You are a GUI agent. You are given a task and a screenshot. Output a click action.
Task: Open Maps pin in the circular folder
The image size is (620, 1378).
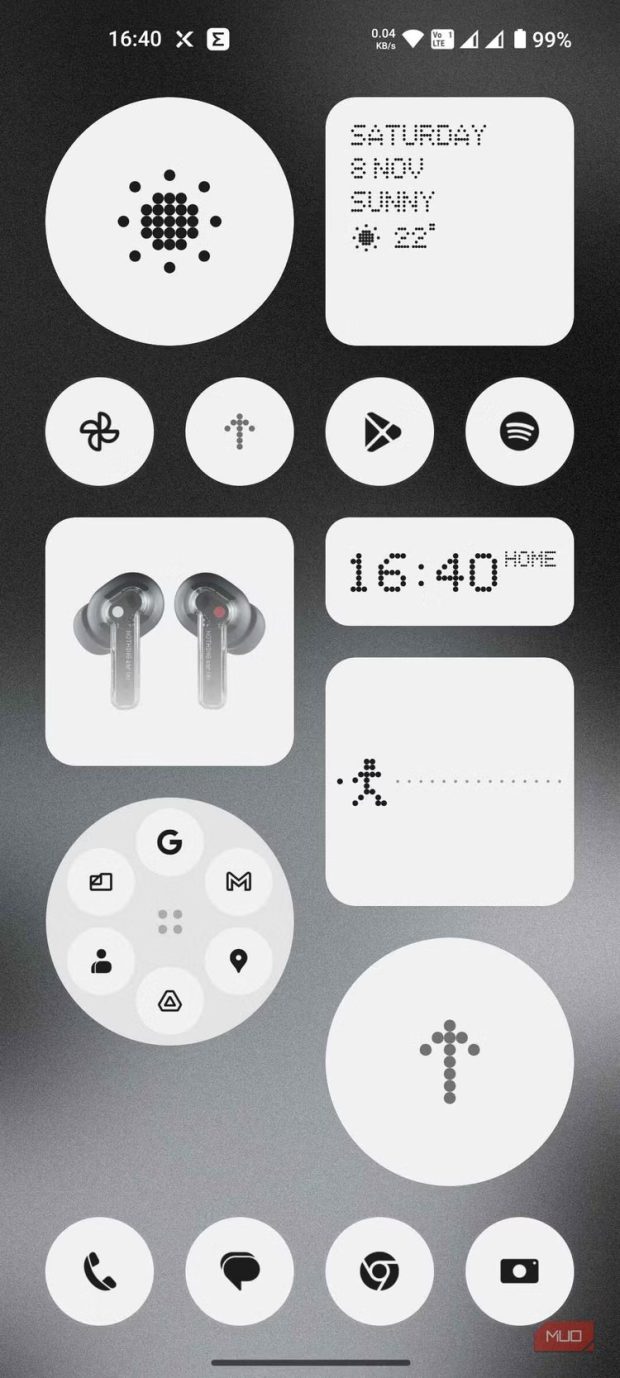238,962
